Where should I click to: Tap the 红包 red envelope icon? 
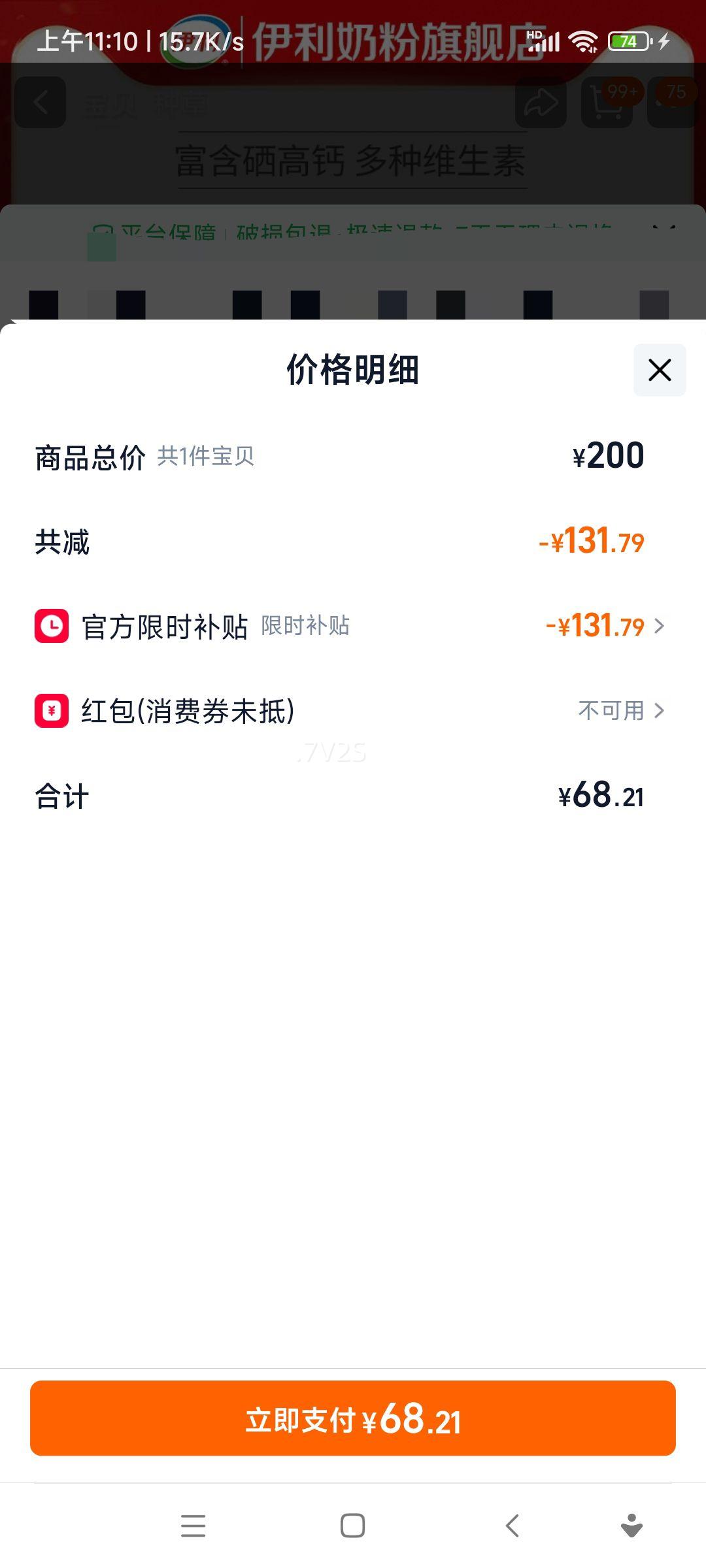tap(51, 712)
